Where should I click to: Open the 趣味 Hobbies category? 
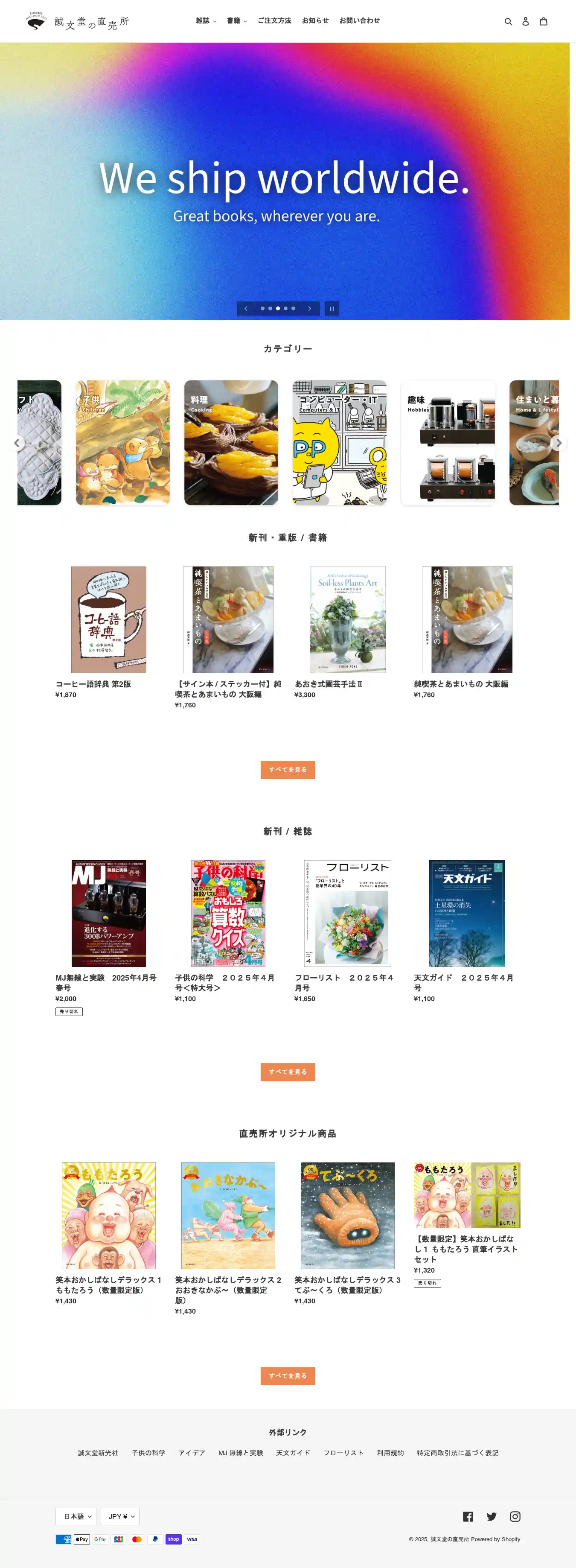(x=448, y=443)
